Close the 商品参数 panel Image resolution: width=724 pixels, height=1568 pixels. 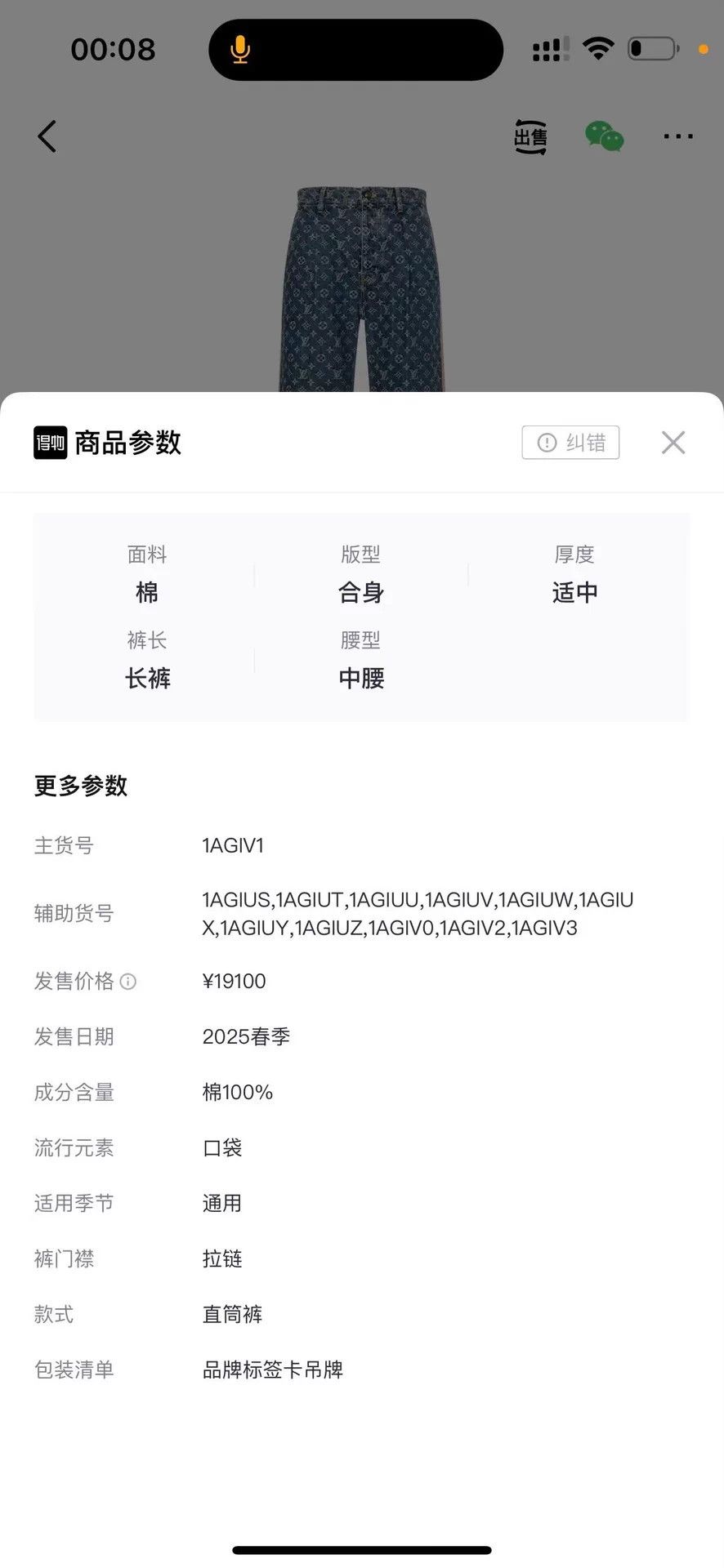(x=673, y=443)
